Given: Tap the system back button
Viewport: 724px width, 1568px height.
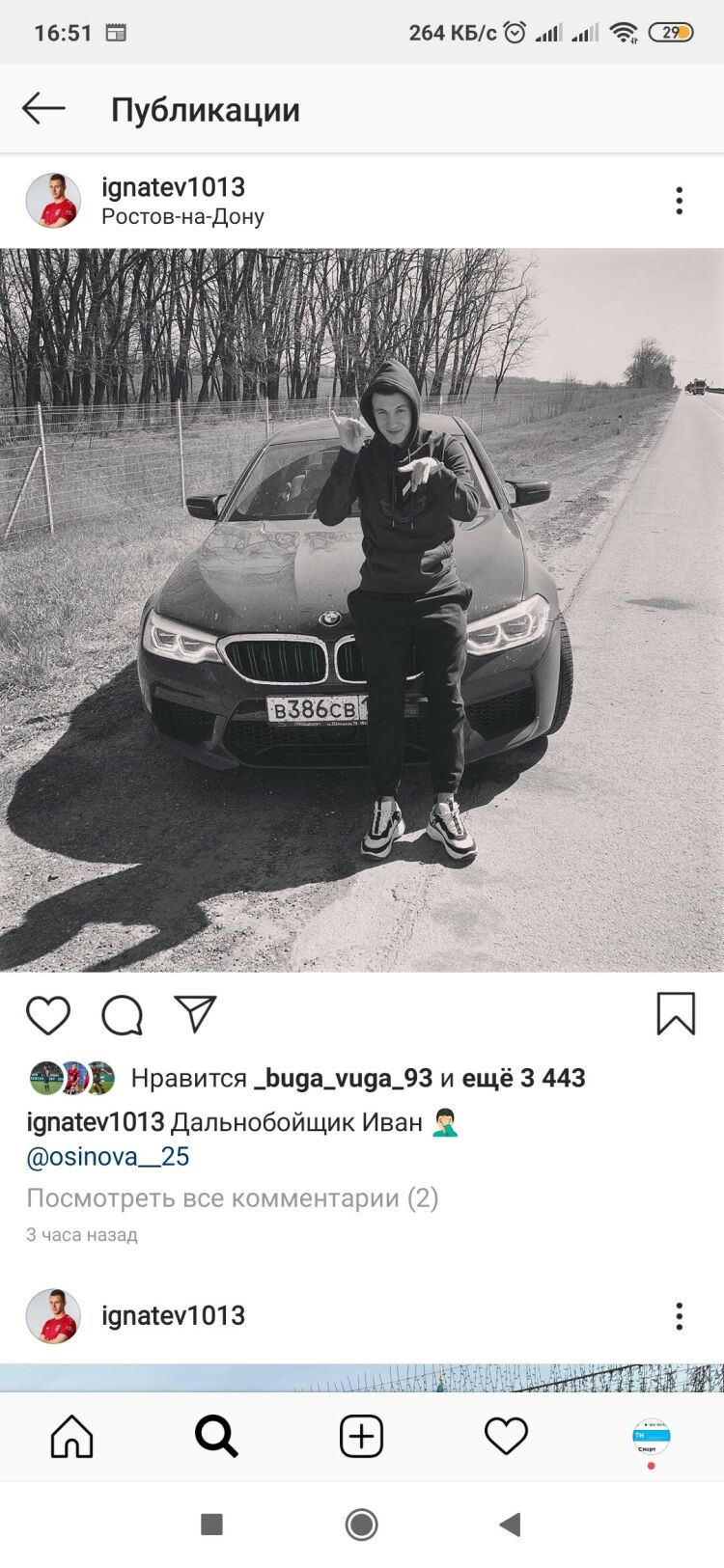Looking at the screenshot, I should 510,1525.
